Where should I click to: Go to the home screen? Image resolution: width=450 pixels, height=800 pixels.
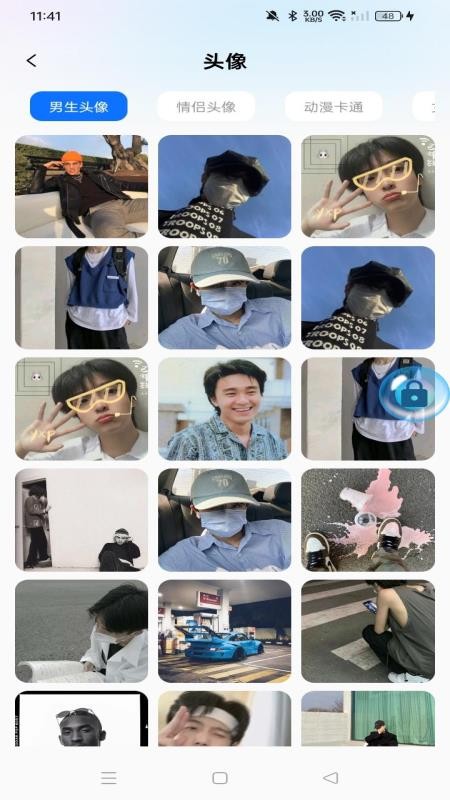point(220,778)
